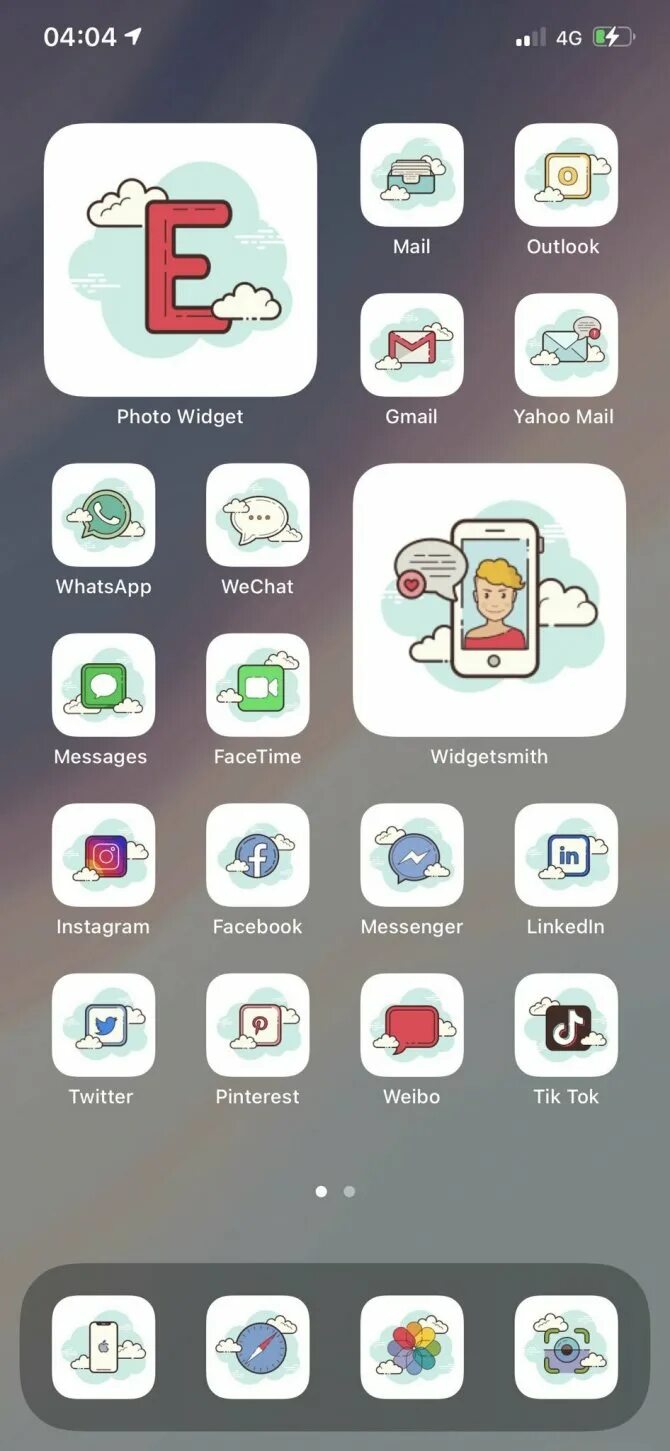Open Messenger
Screen dimensions: 670x1451
coord(412,855)
